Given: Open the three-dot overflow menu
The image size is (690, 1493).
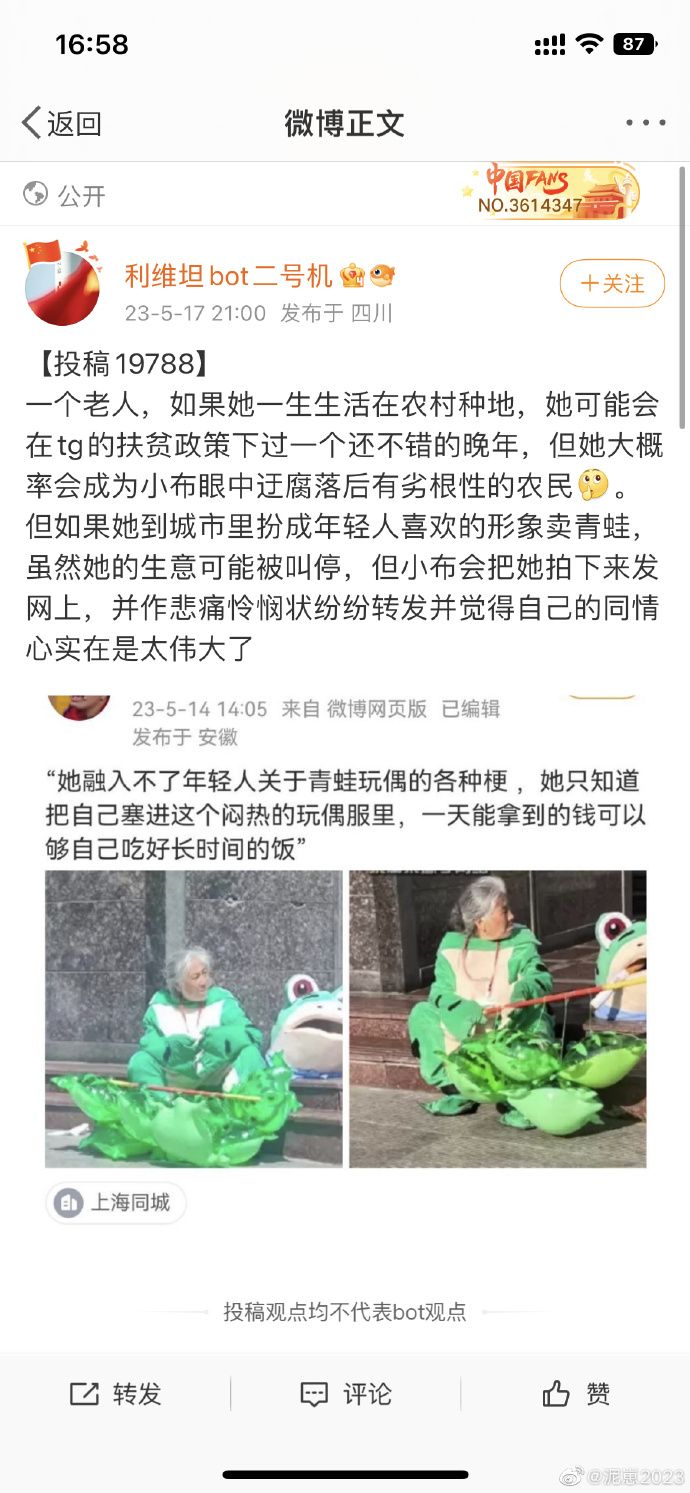Looking at the screenshot, I should 645,123.
